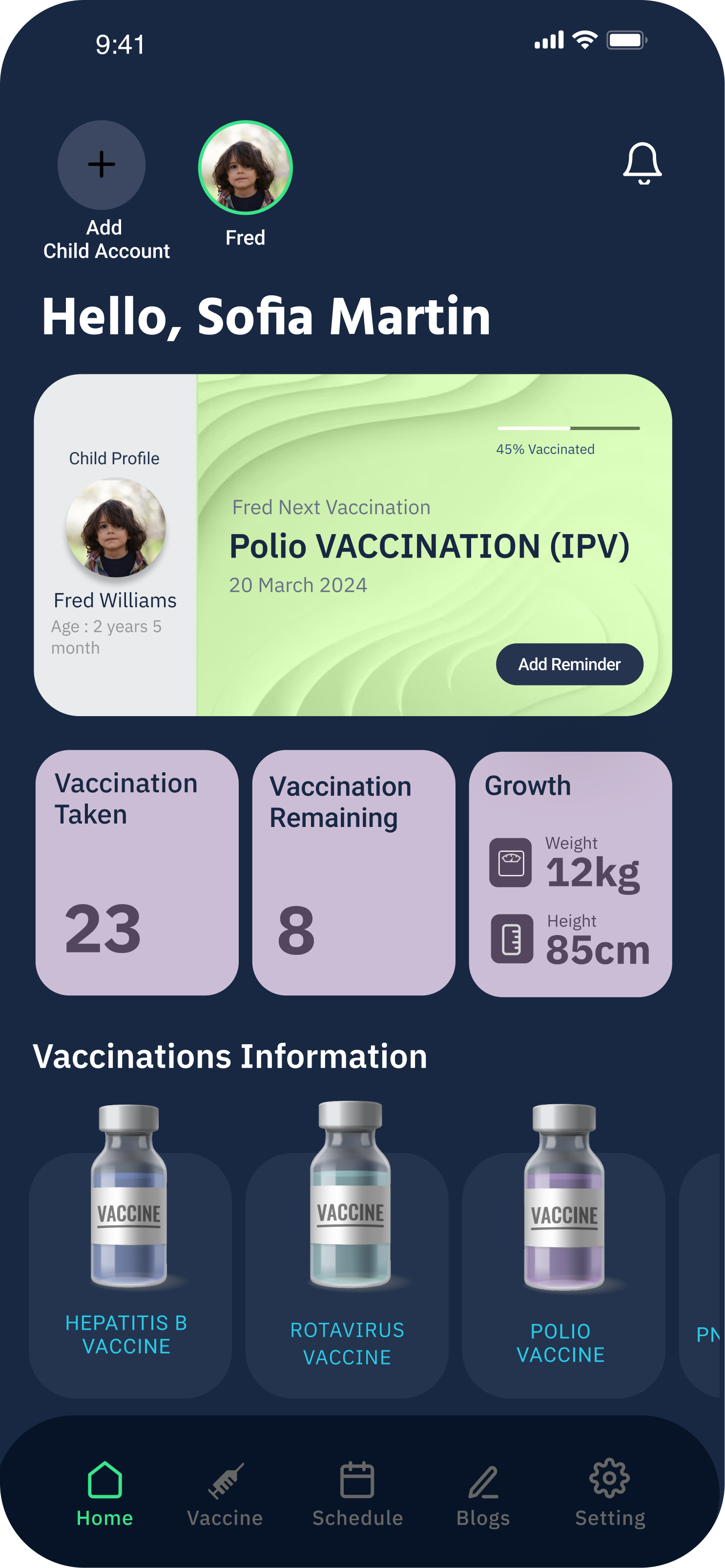Switch to the Home tab
This screenshot has width=725, height=1568.
(104, 1493)
